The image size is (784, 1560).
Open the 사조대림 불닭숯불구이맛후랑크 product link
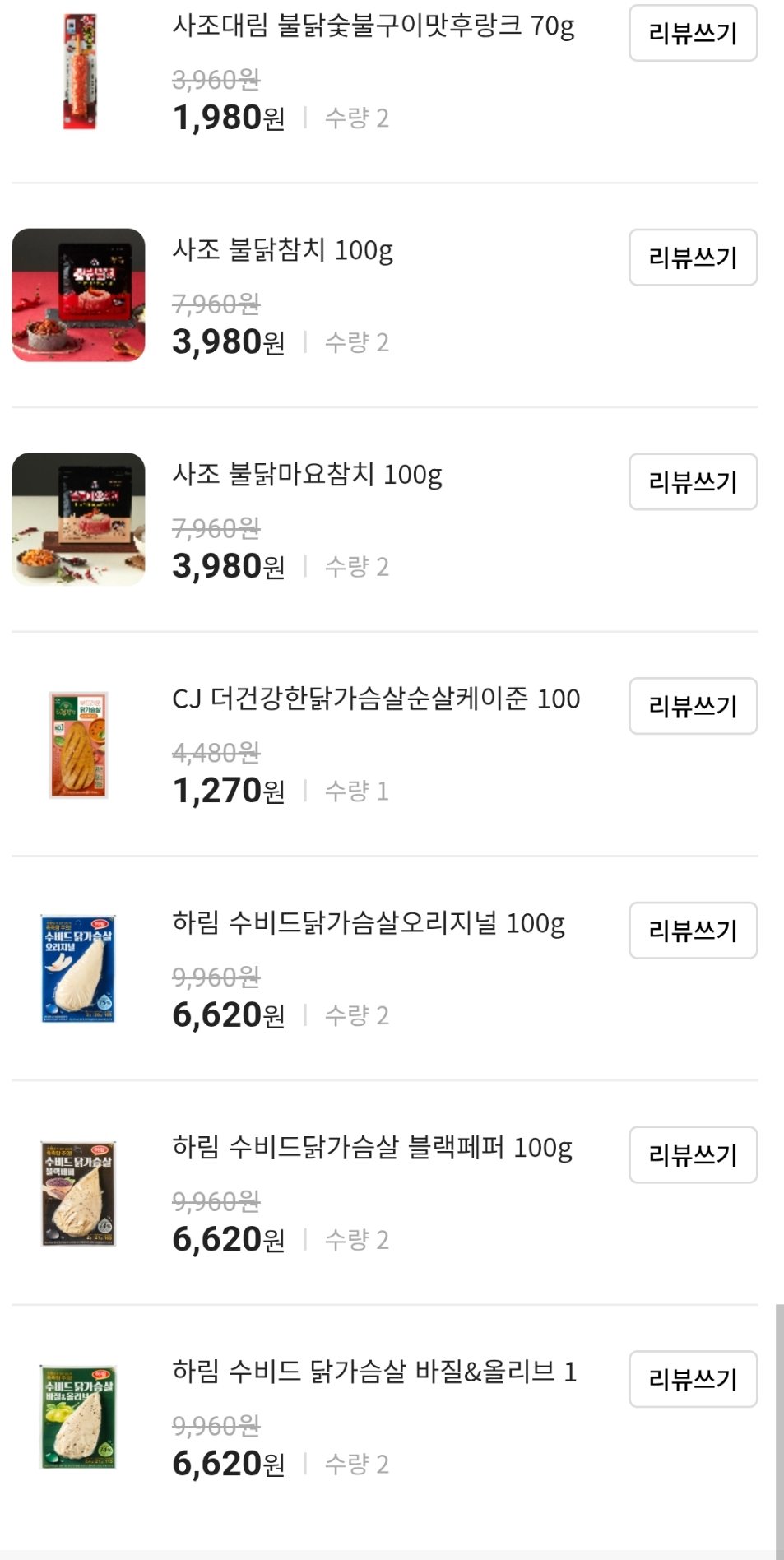(374, 27)
